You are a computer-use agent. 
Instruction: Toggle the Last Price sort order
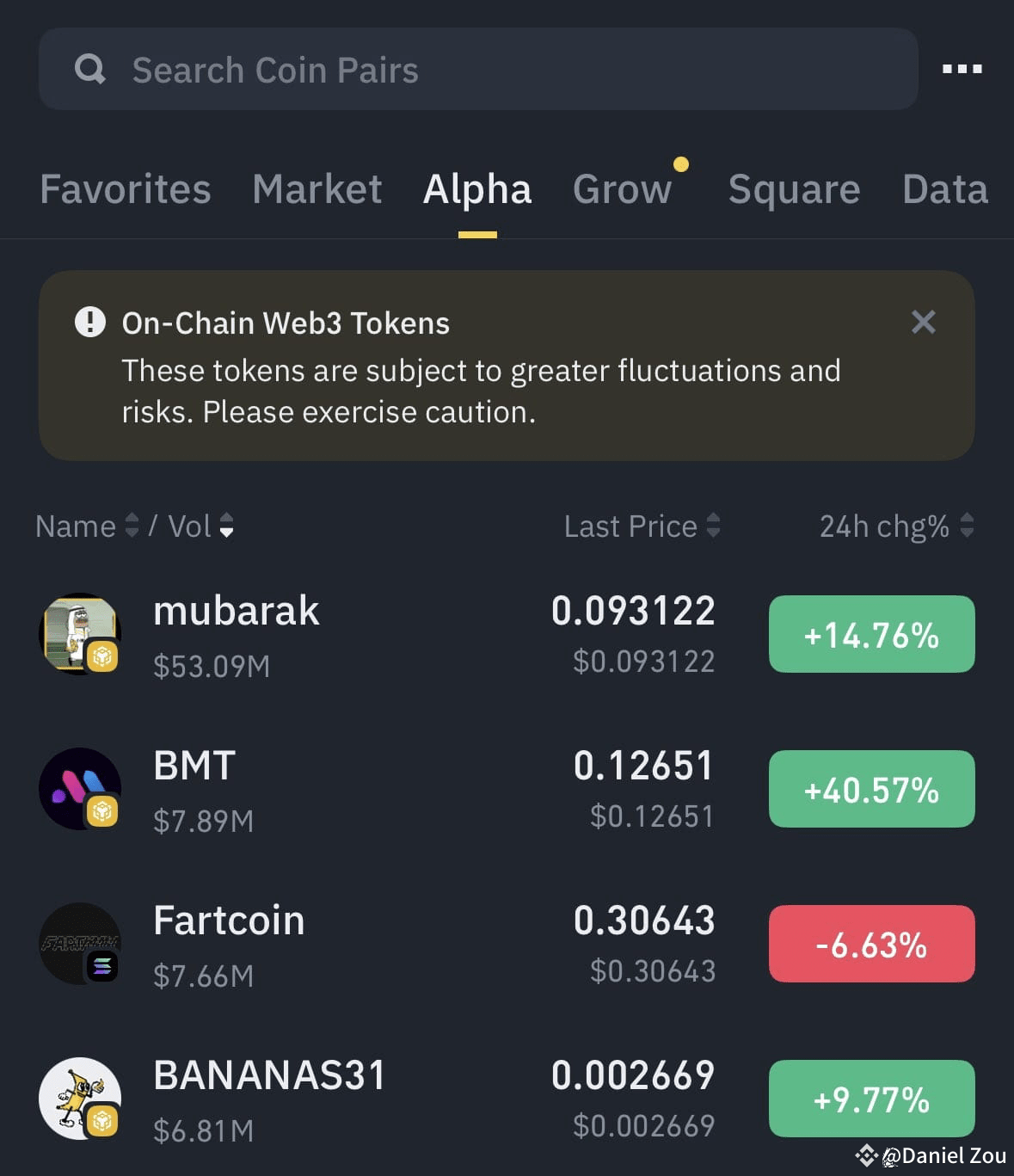(713, 526)
